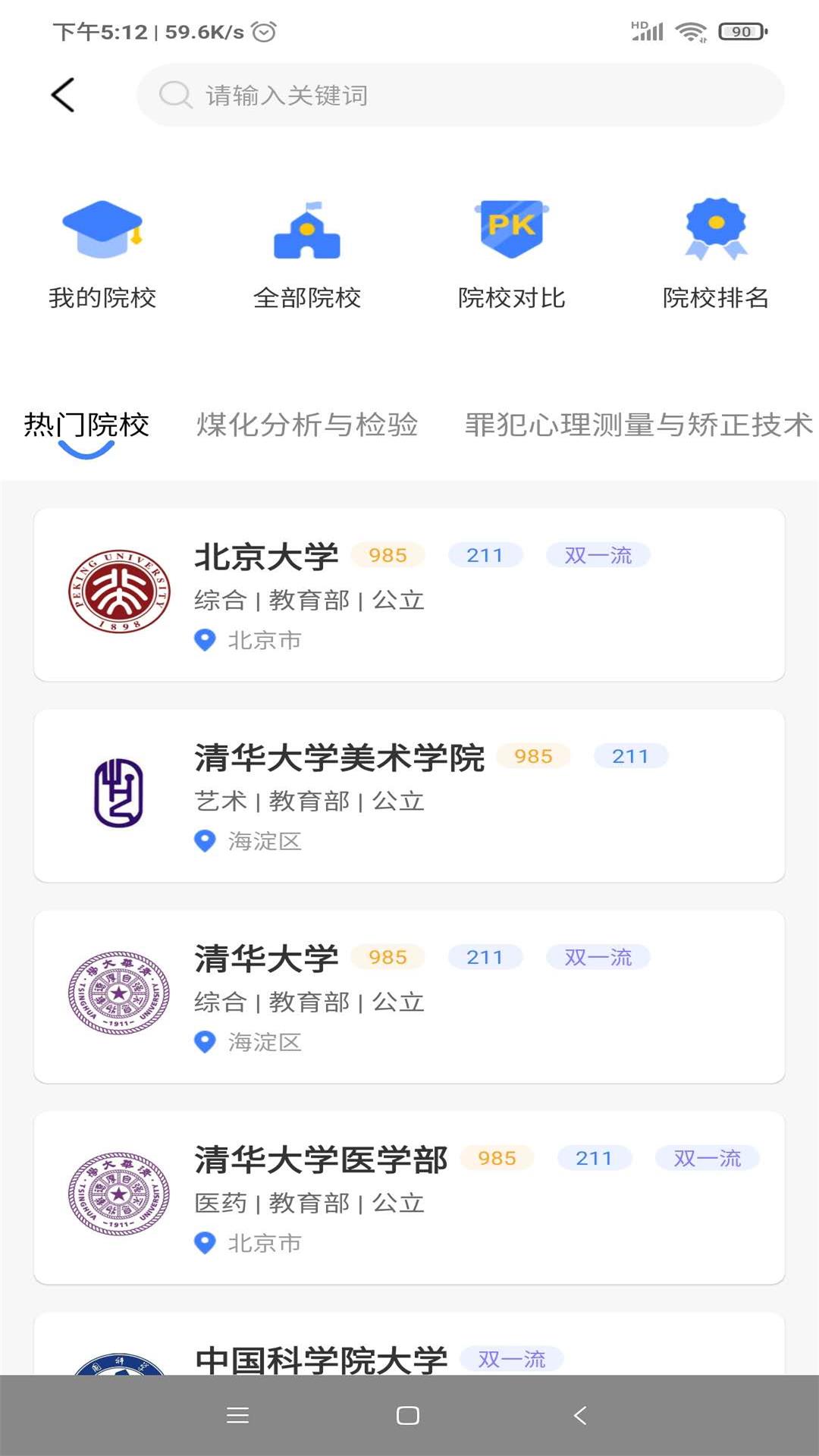Go back using the top-left arrow
The height and width of the screenshot is (1456, 819).
tap(63, 96)
